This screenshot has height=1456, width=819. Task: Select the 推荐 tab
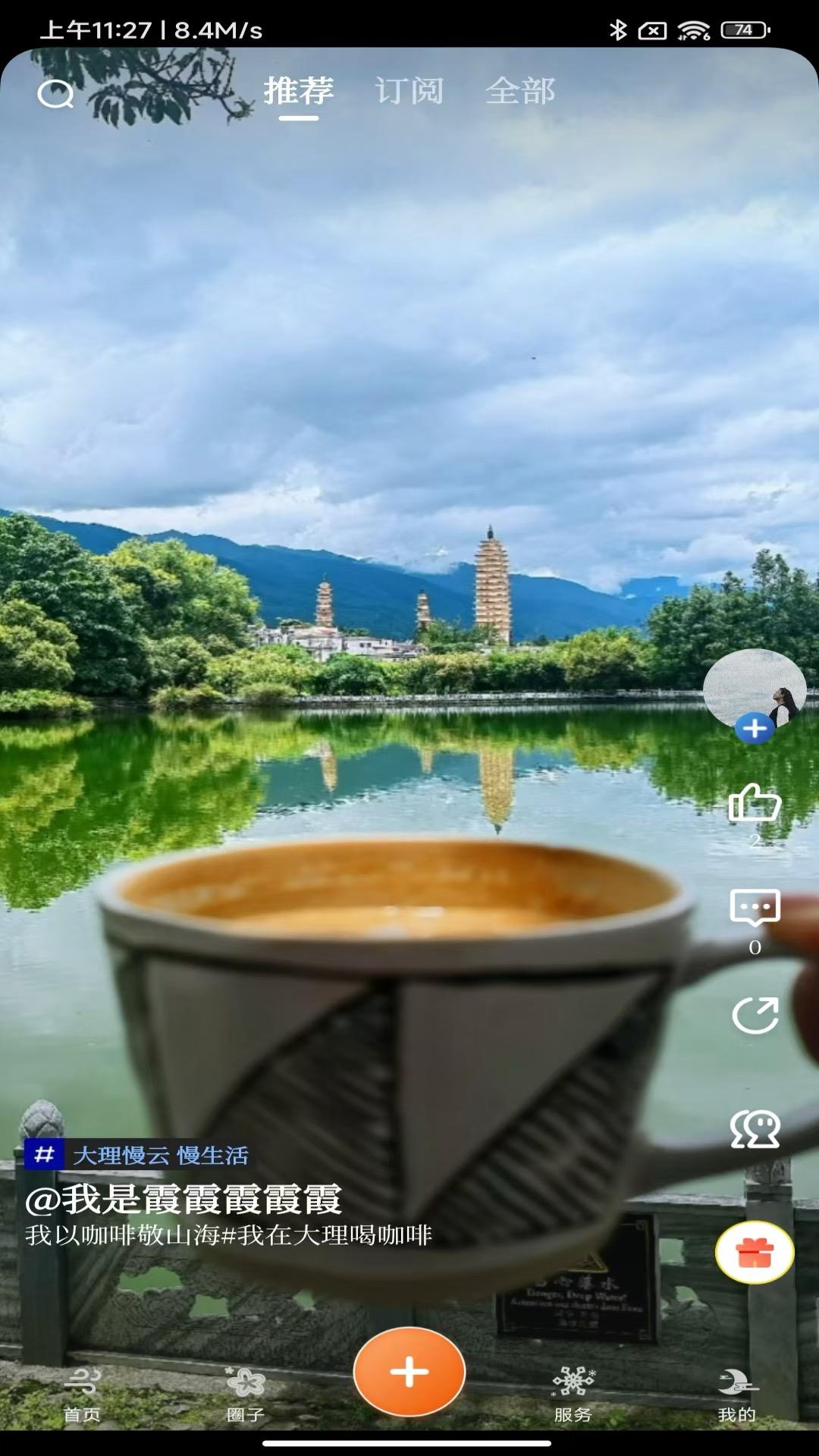(297, 92)
